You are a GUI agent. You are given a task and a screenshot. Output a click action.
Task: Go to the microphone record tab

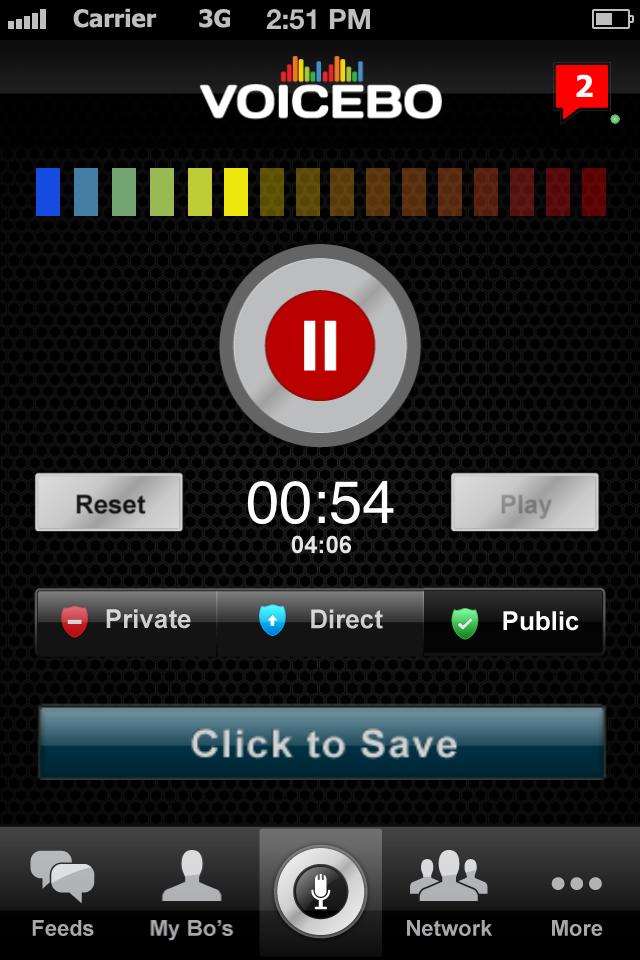click(x=320, y=891)
